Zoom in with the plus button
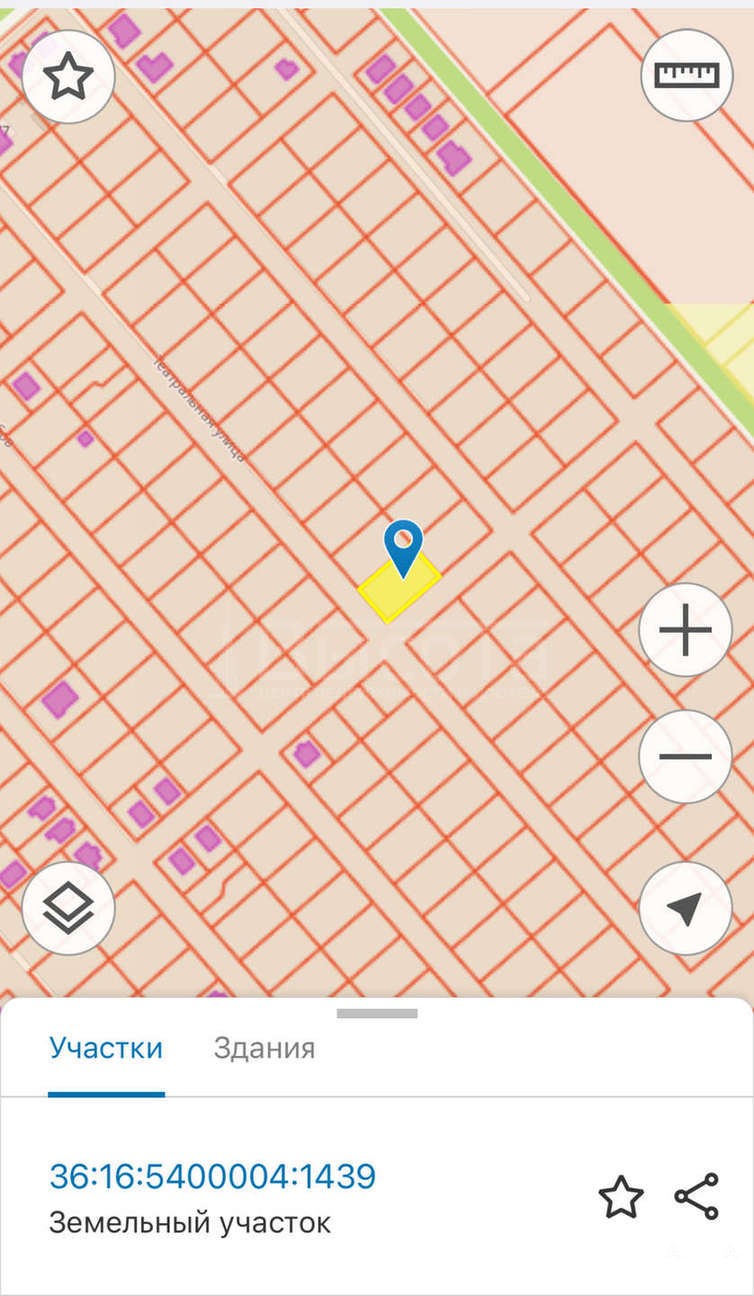 click(x=686, y=631)
